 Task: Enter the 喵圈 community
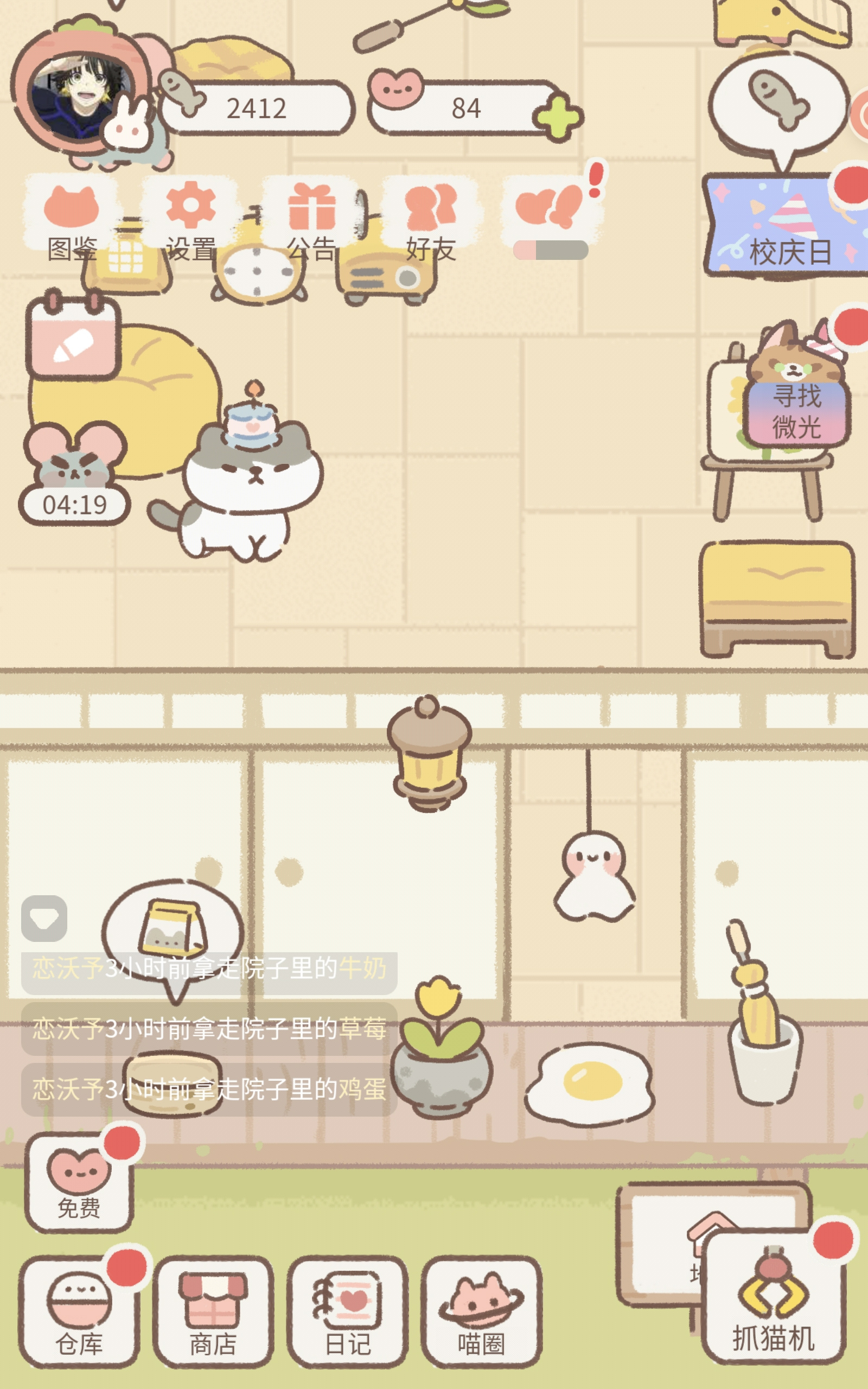482,1312
